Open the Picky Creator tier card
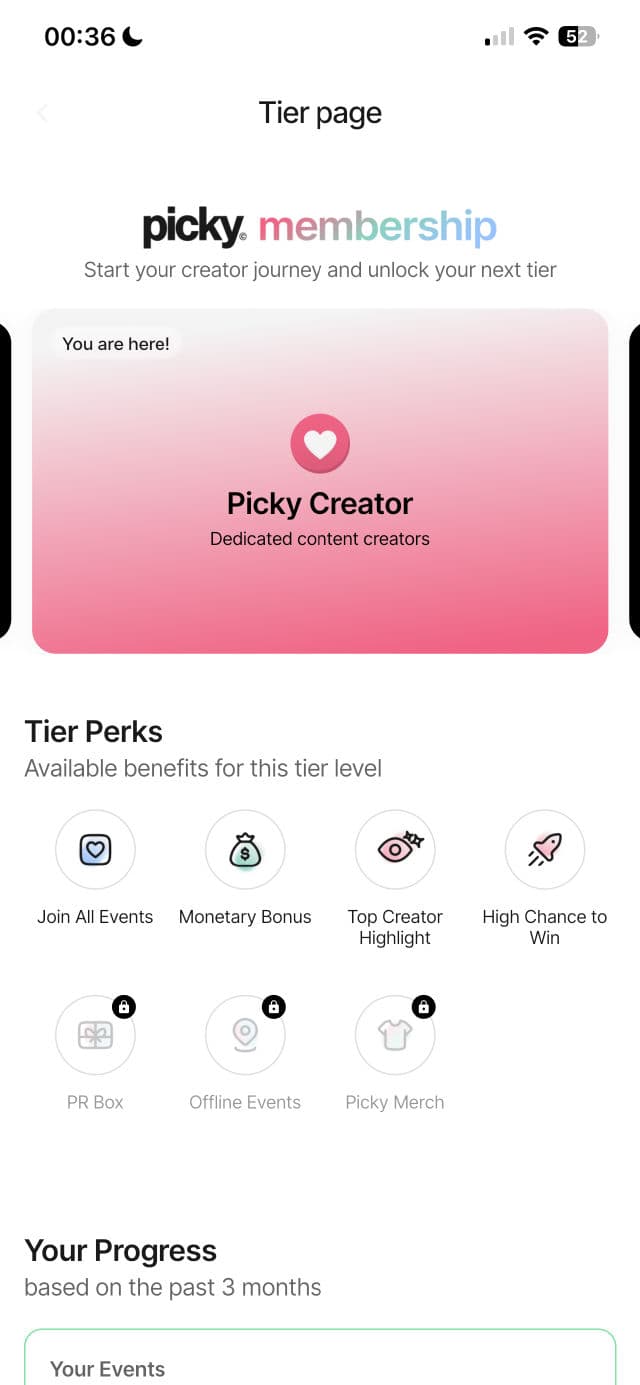The height and width of the screenshot is (1385, 640). tap(320, 481)
